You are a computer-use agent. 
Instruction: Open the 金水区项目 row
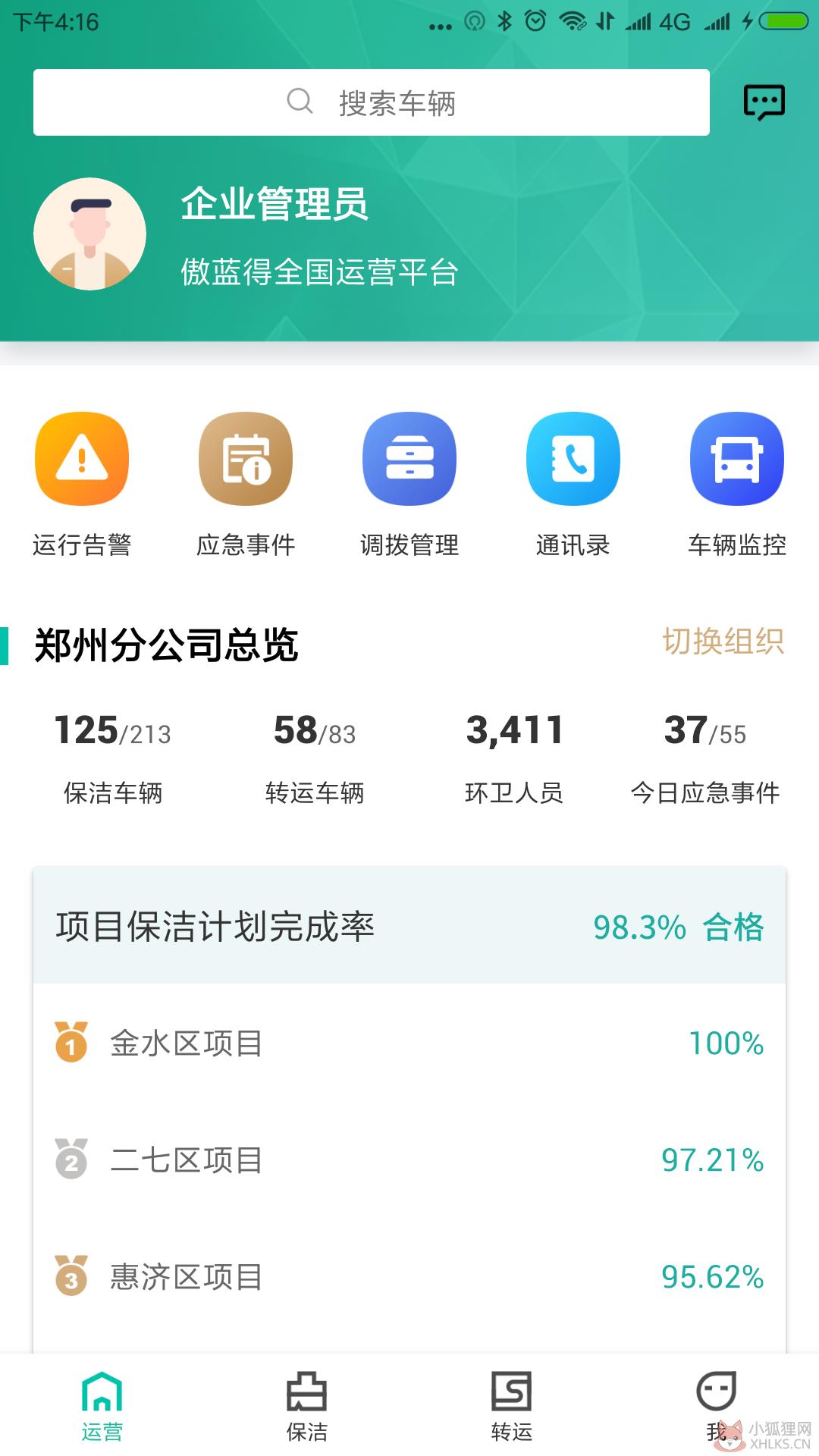409,1043
